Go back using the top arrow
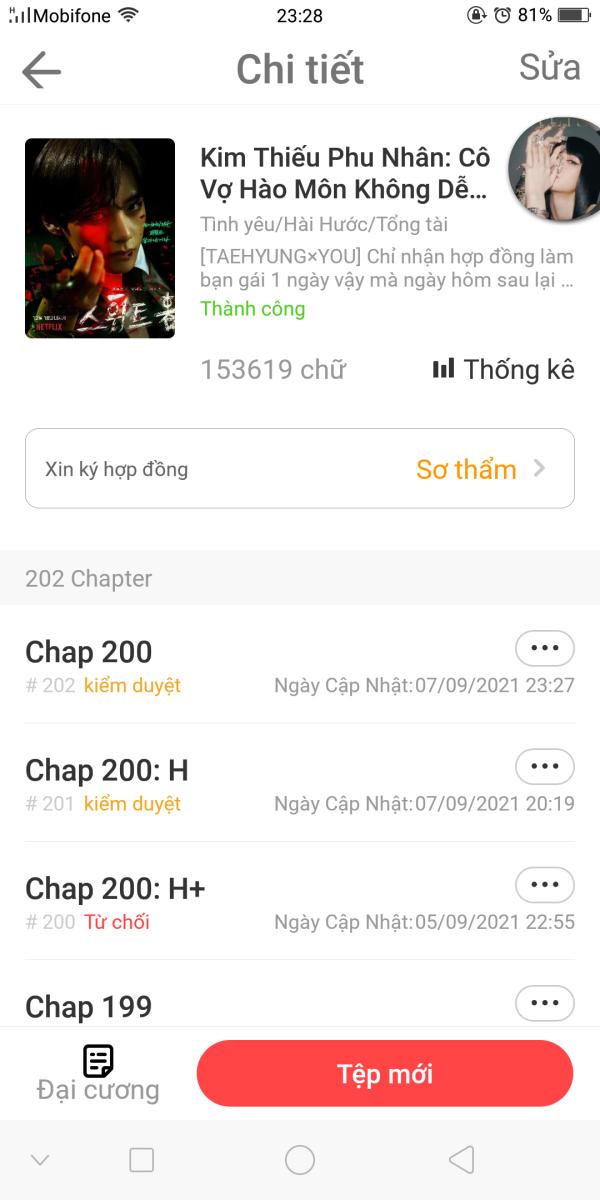The height and width of the screenshot is (1200, 600). [41, 71]
